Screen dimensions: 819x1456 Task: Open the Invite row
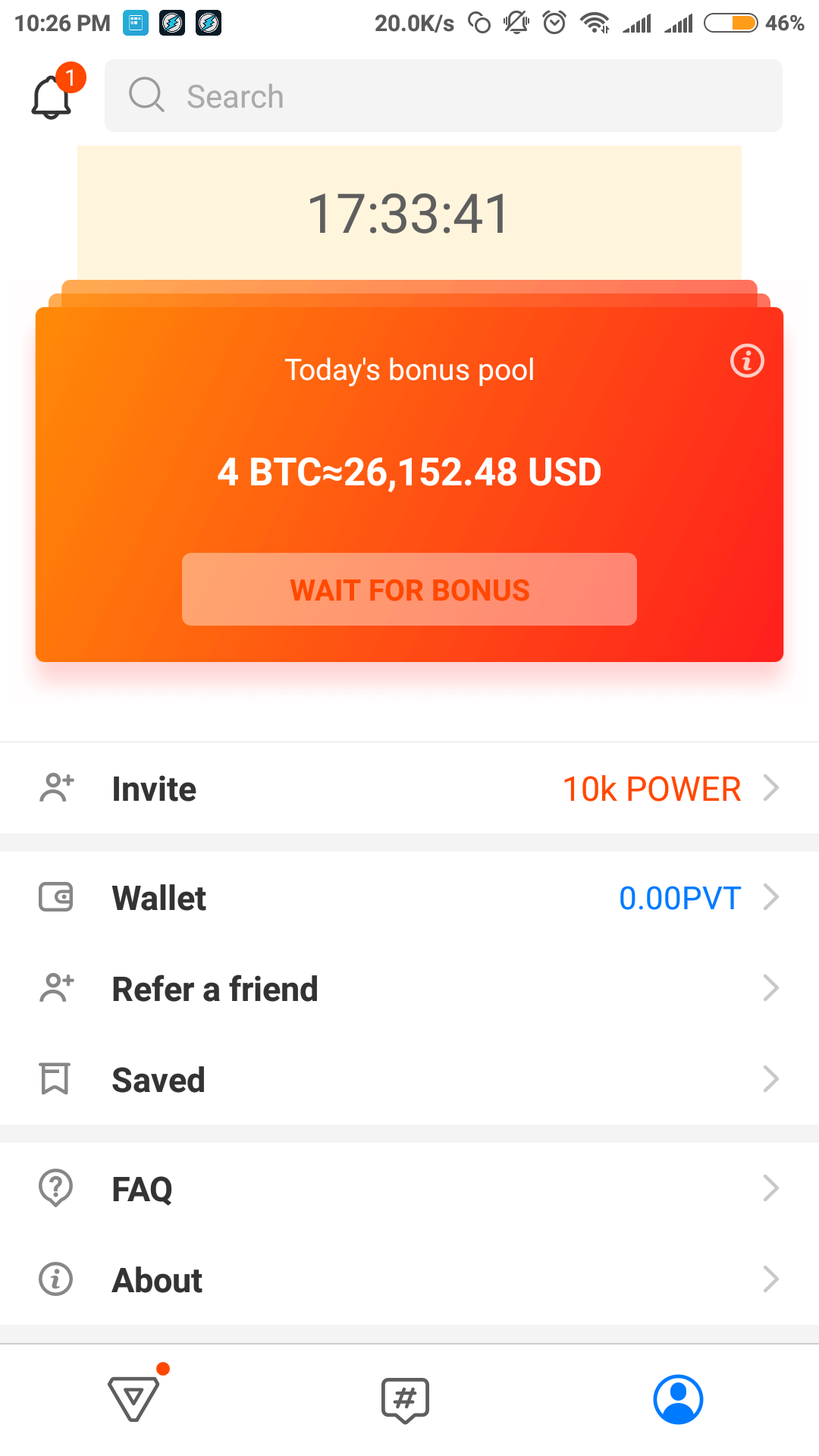[x=409, y=789]
